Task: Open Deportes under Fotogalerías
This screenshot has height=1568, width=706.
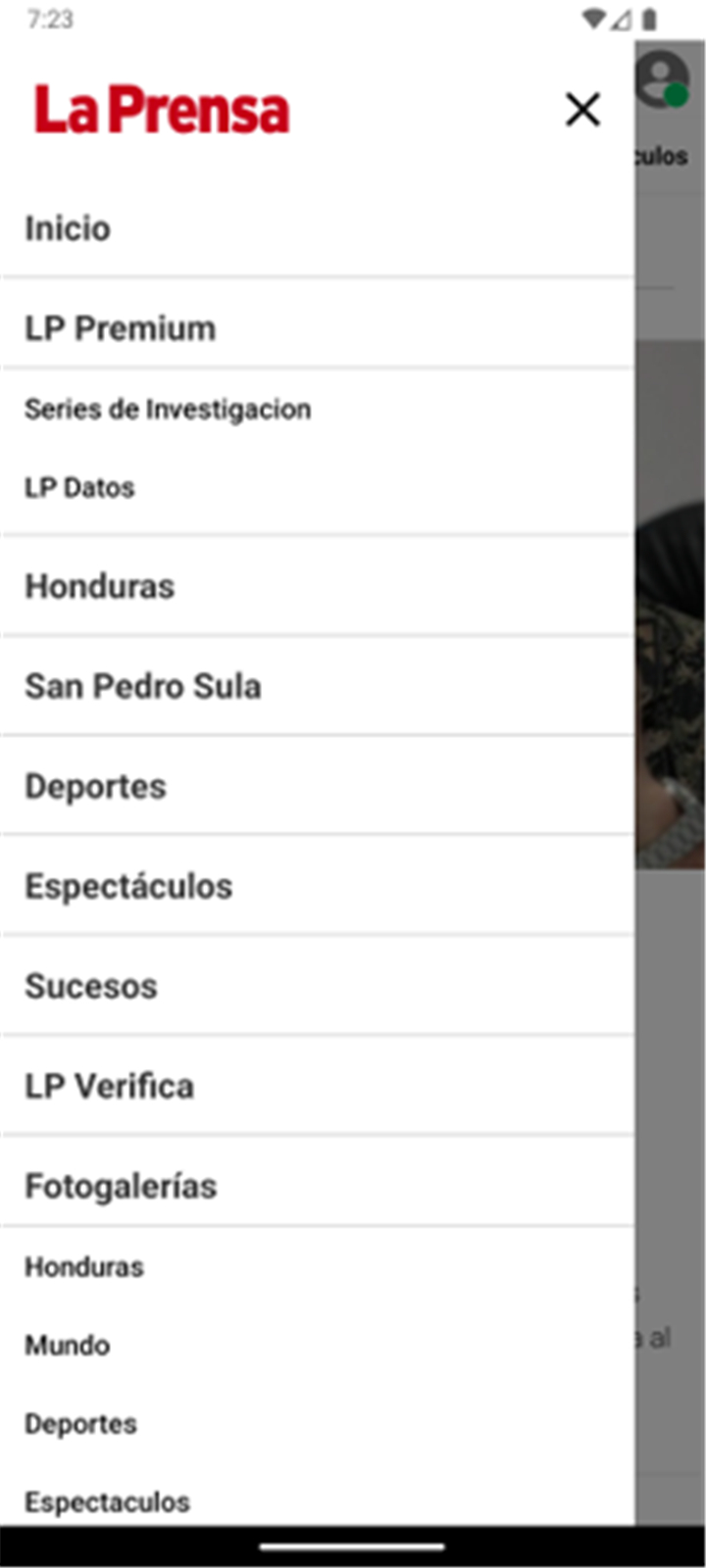Action: pos(318,1423)
